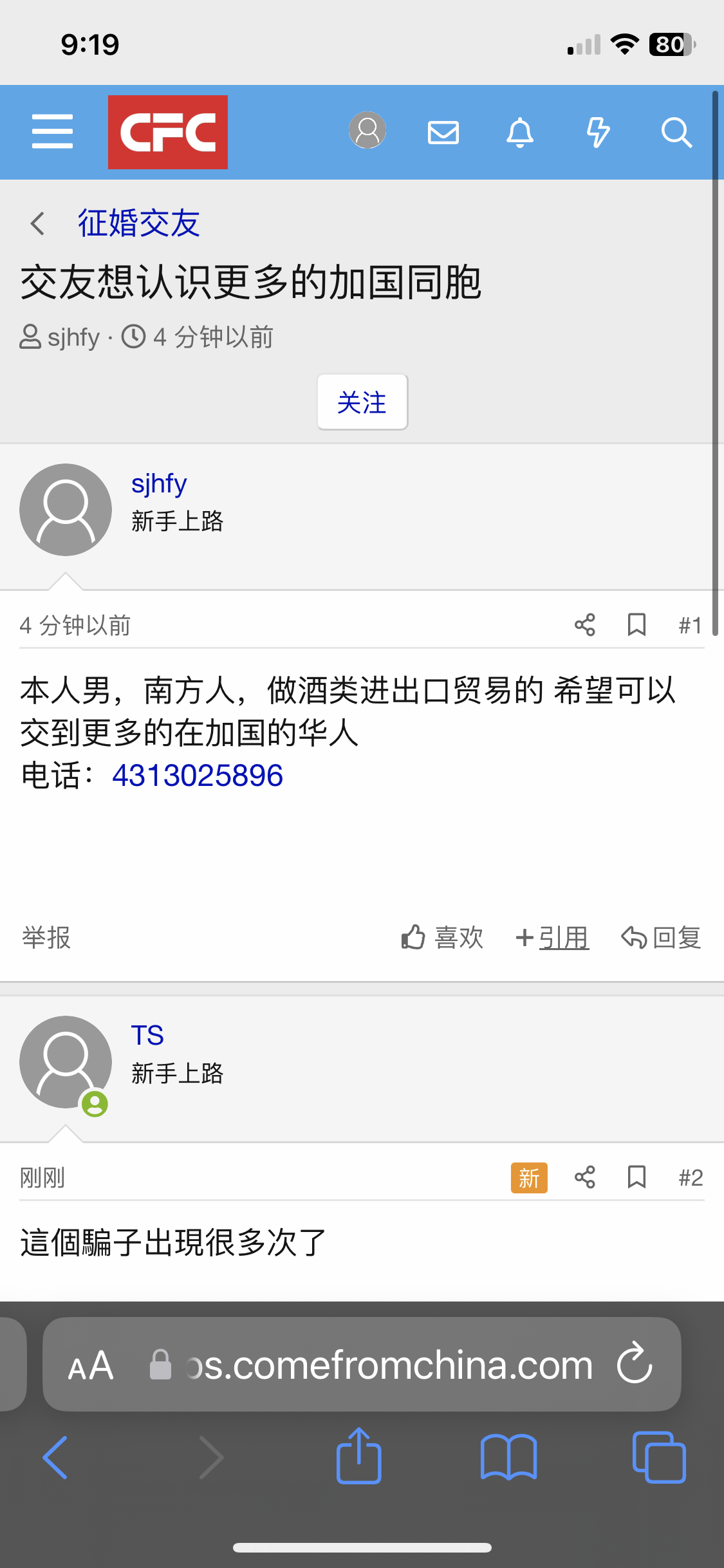The width and height of the screenshot is (724, 1568).
Task: Open the lightning what's new icon
Action: click(x=598, y=133)
